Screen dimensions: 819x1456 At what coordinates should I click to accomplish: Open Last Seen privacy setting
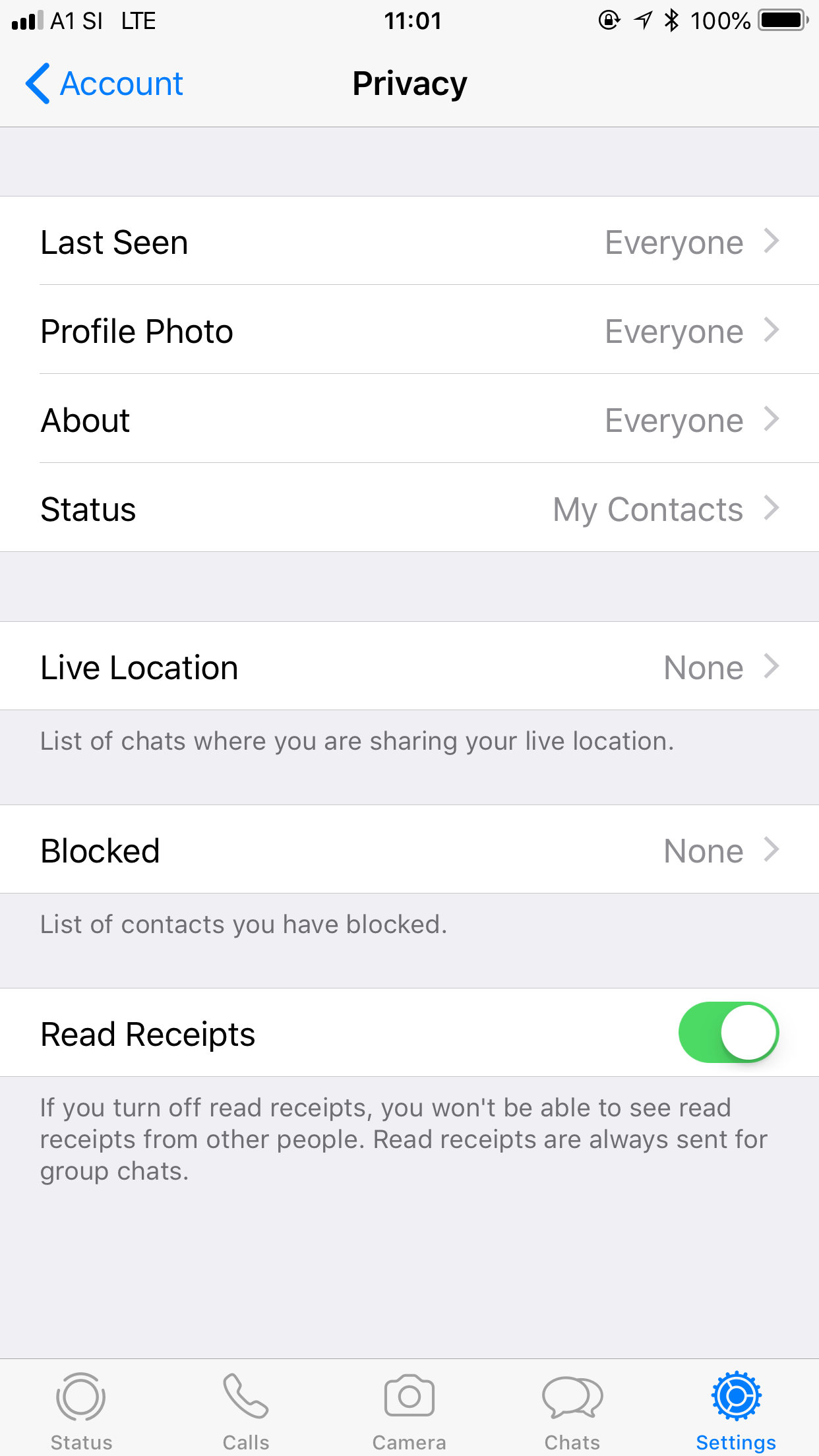pos(409,241)
